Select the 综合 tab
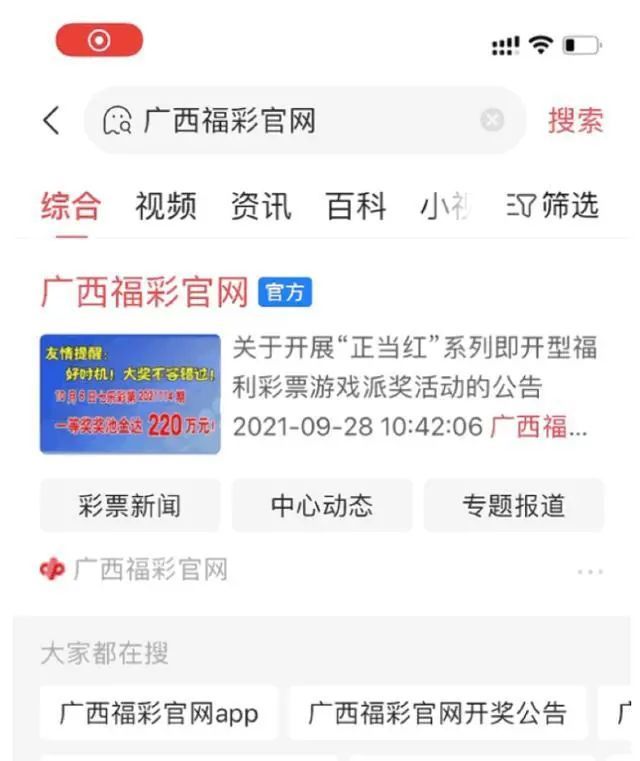 [71, 207]
